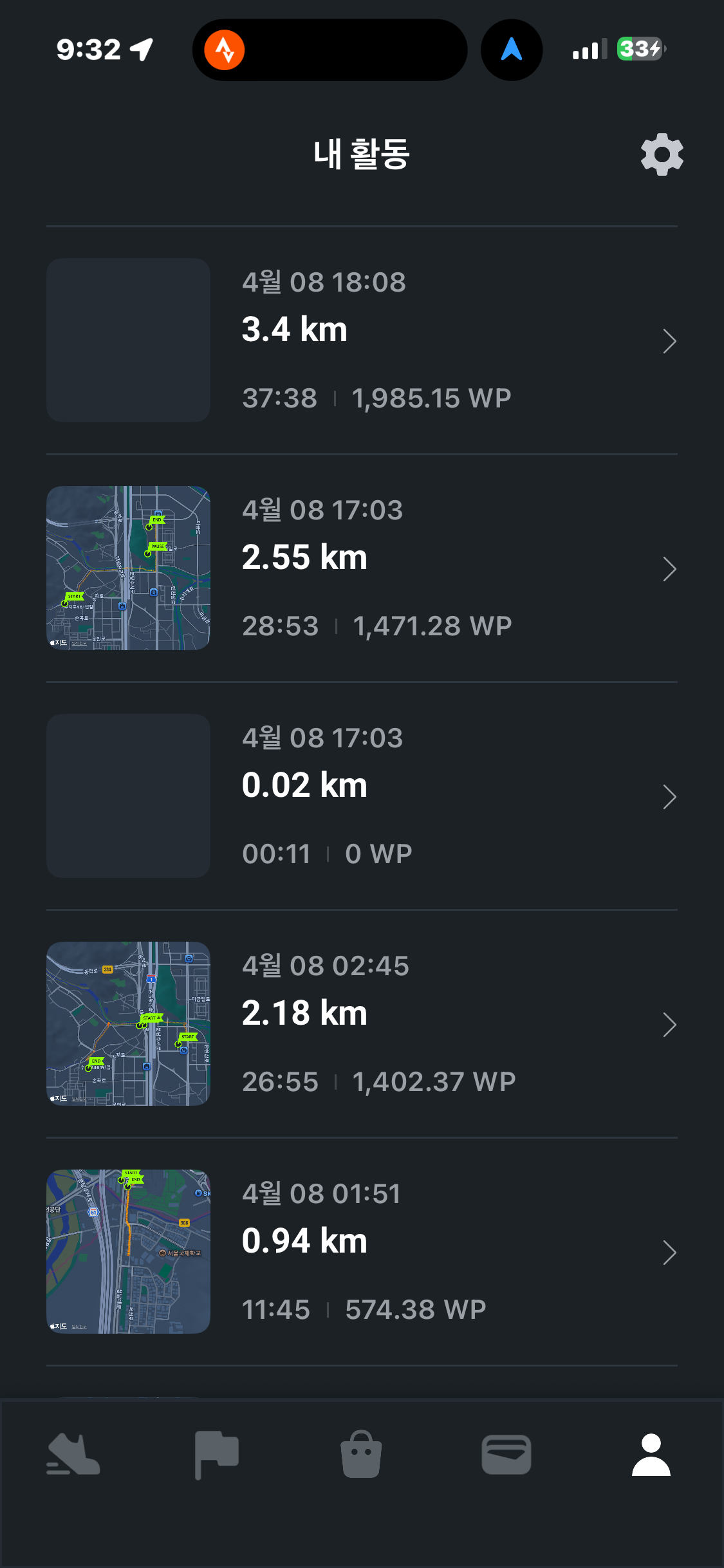Tap the Strava icon in Dynamic Island
The width and height of the screenshot is (724, 1568).
(225, 50)
